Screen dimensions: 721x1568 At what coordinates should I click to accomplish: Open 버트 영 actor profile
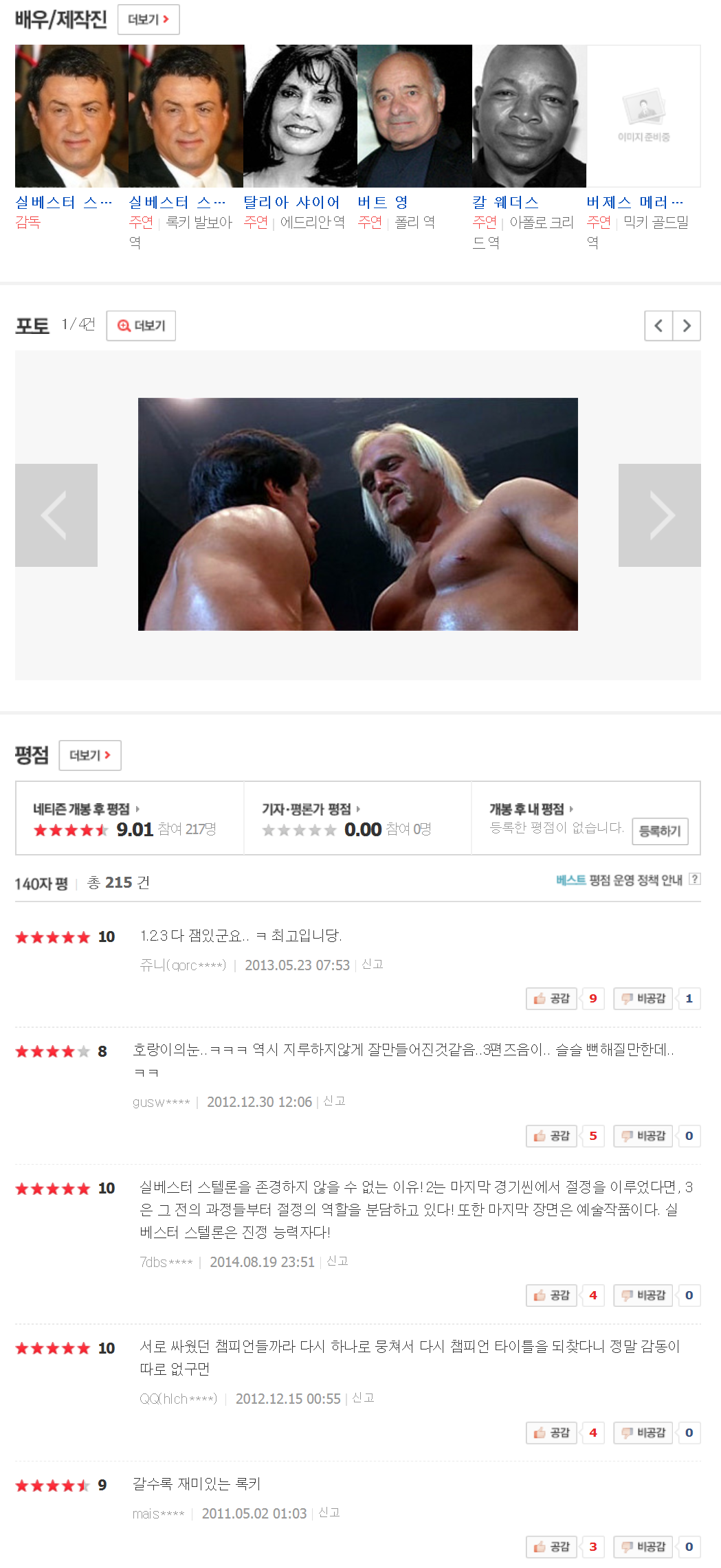coord(383,202)
